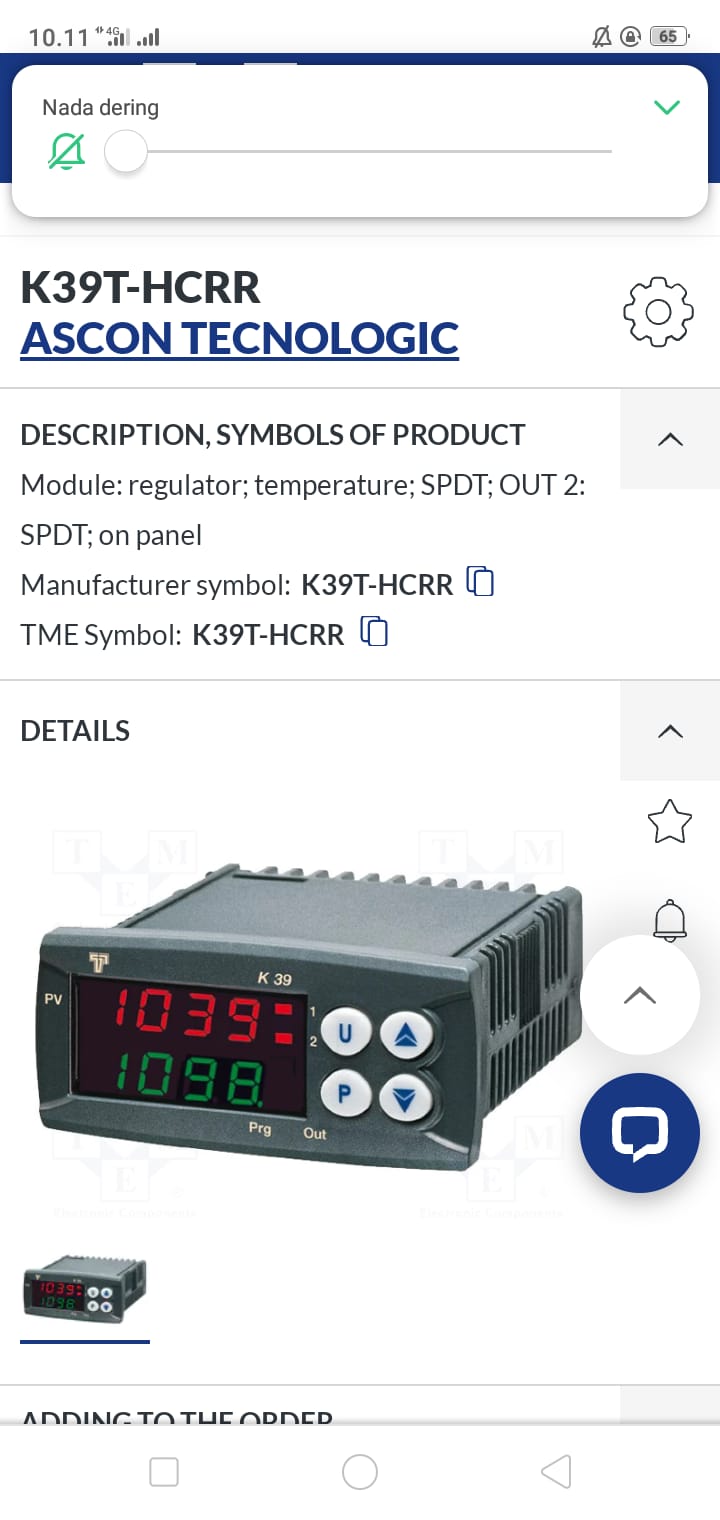
Task: Open the live chat bubble
Action: (640, 1132)
